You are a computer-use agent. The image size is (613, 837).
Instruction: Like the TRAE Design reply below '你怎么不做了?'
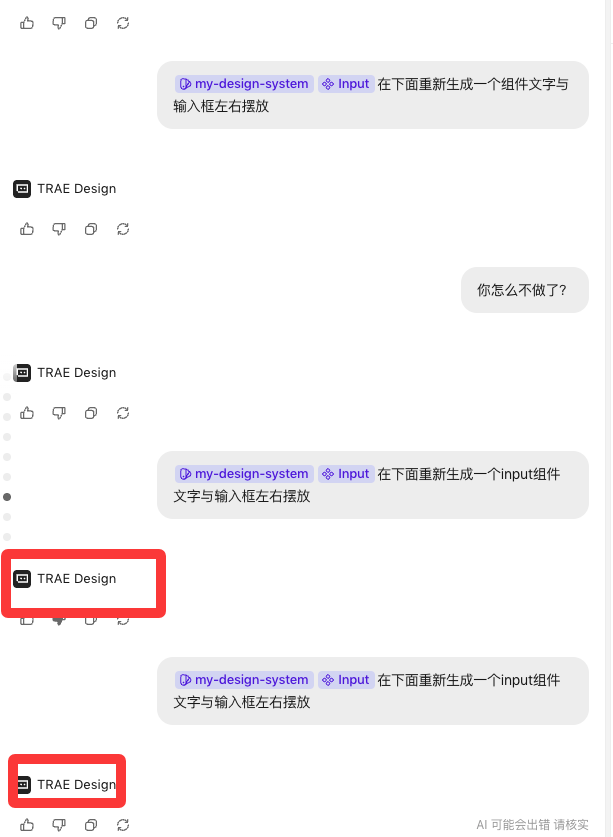point(27,413)
